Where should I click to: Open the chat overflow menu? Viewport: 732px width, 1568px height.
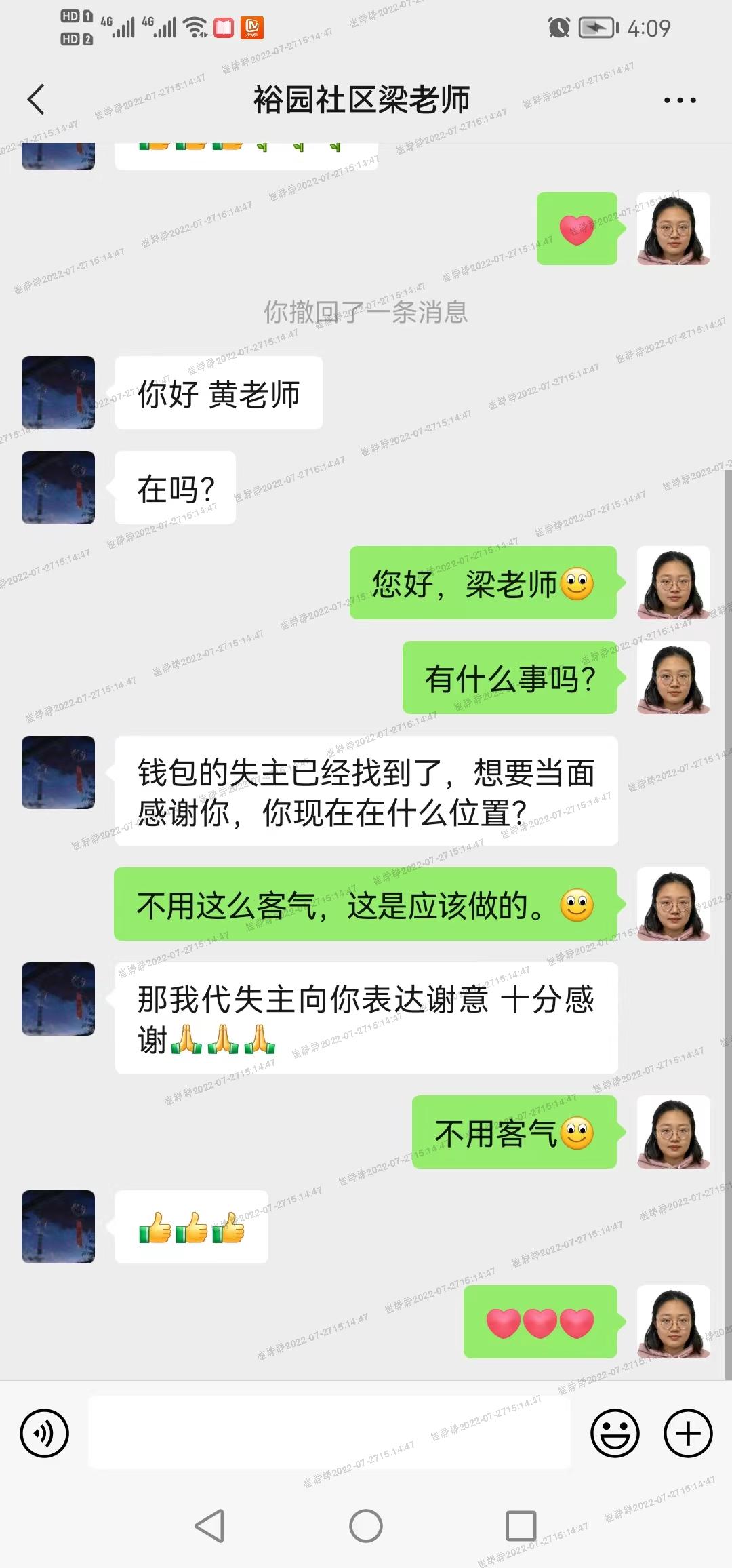pos(679,100)
